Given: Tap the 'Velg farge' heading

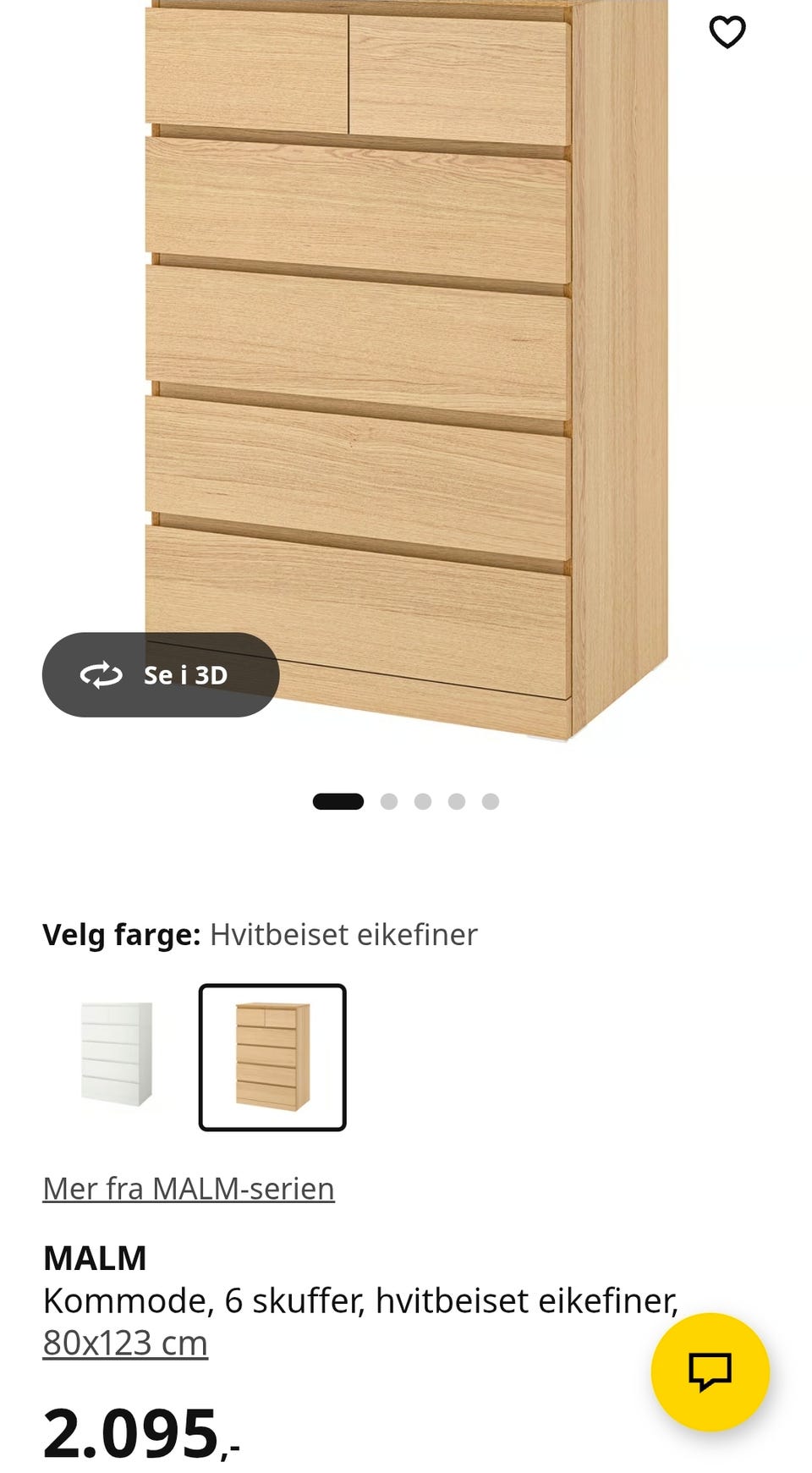Looking at the screenshot, I should click(x=121, y=934).
